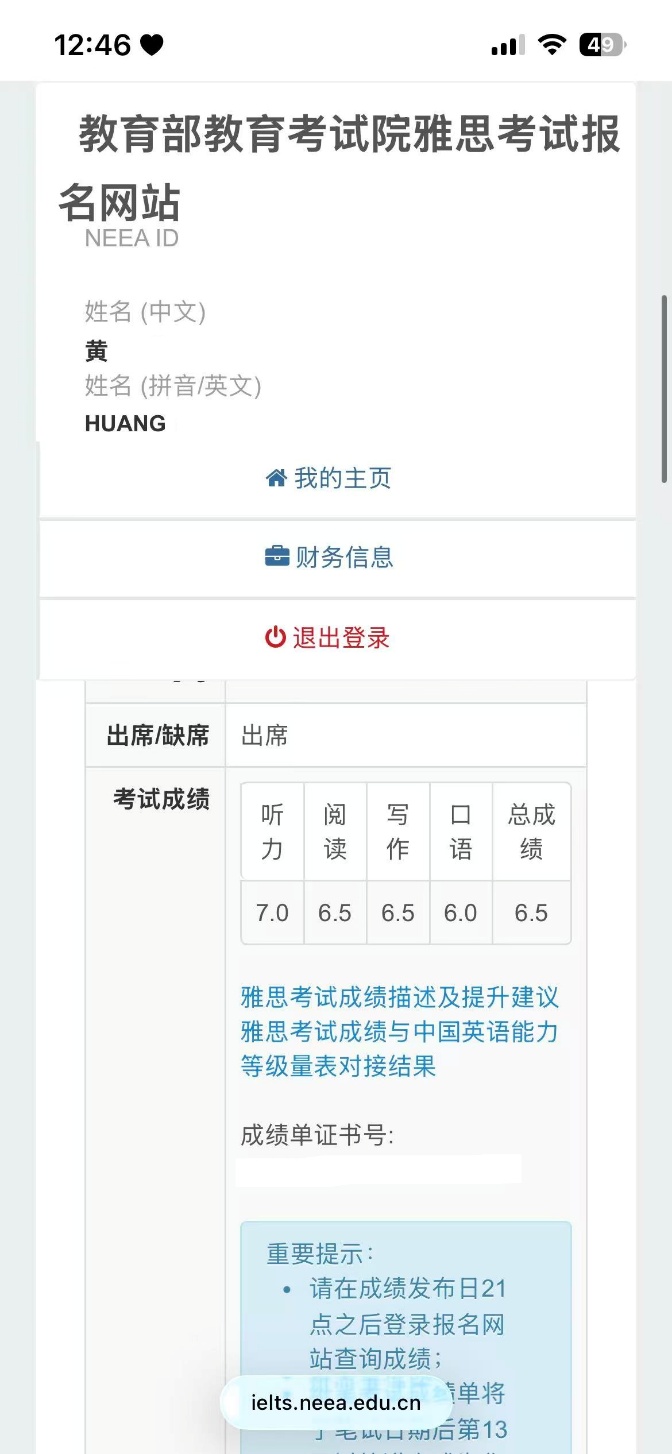The height and width of the screenshot is (1454, 672).
Task: Open 雅思考试成绩描述及提升建议 link
Action: (399, 997)
